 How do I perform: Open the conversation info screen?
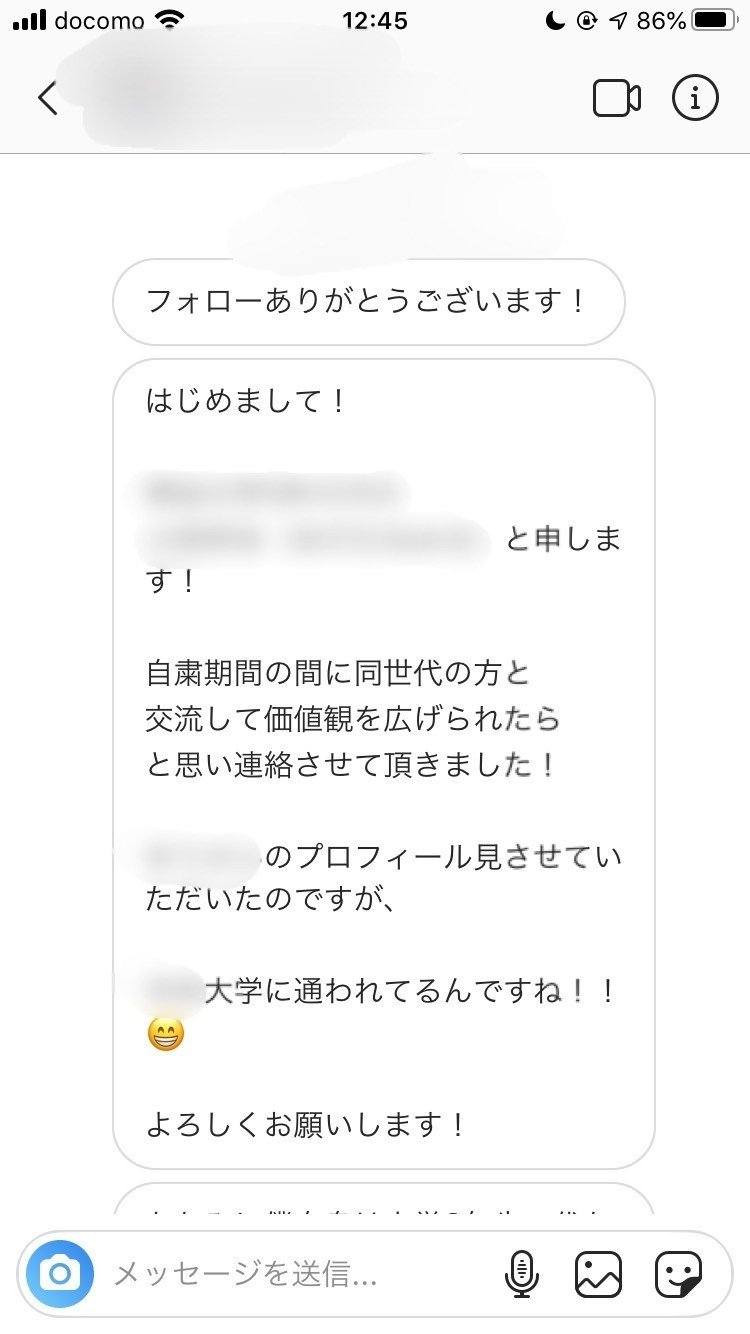click(695, 97)
